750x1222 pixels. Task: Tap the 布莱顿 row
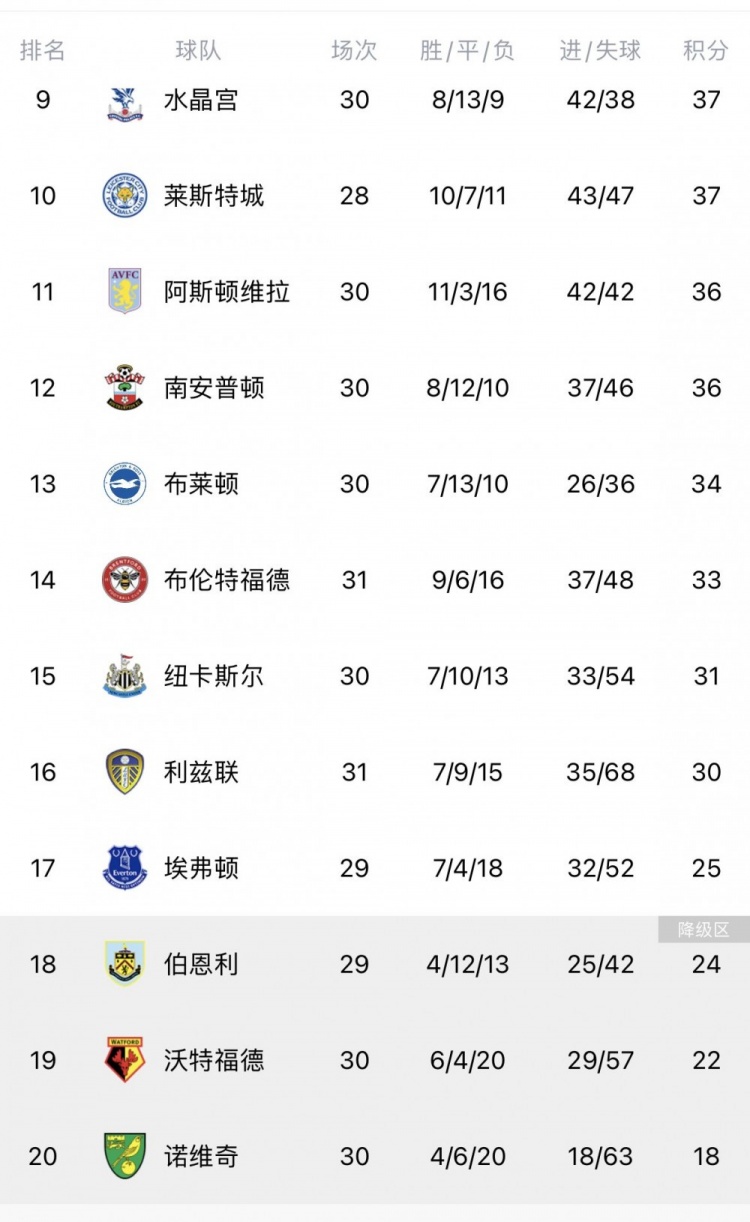201,484
